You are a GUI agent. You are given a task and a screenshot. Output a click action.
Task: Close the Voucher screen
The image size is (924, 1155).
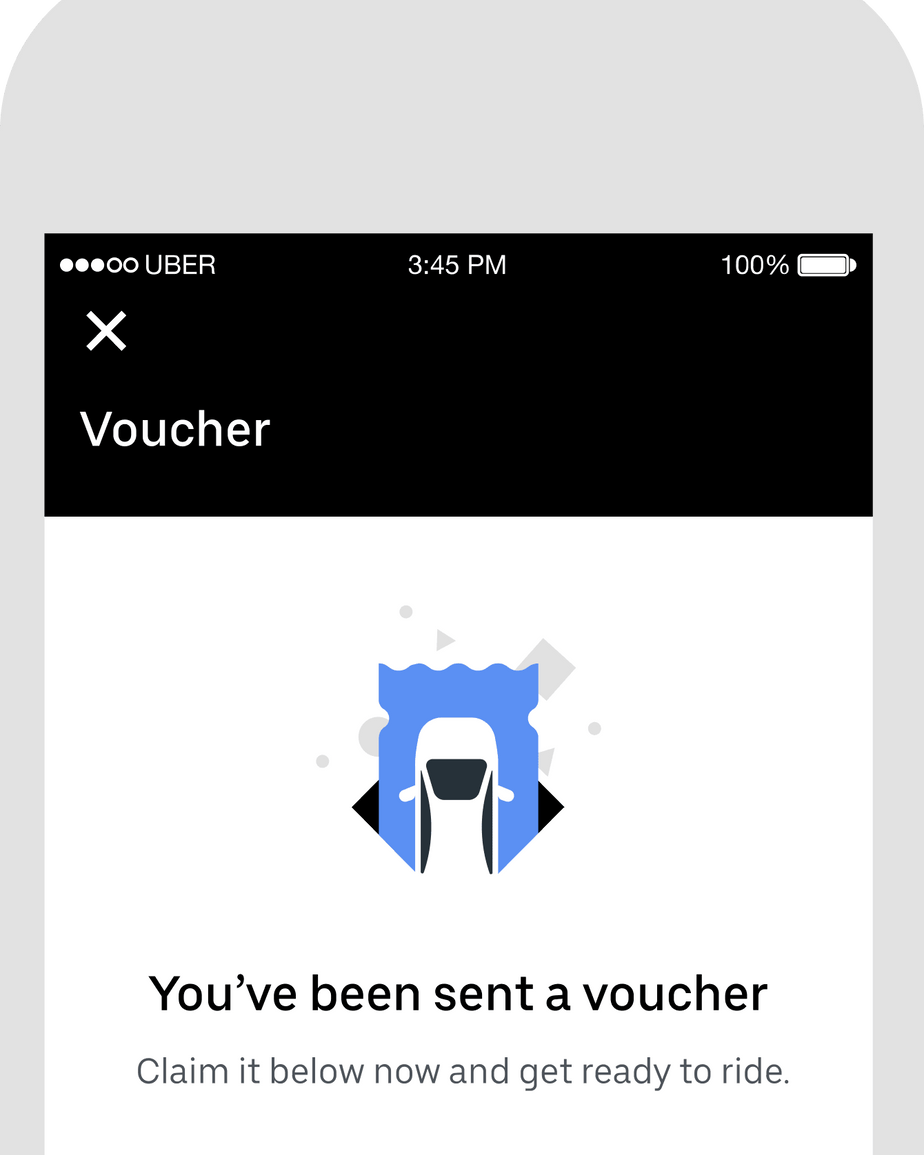pyautogui.click(x=106, y=331)
